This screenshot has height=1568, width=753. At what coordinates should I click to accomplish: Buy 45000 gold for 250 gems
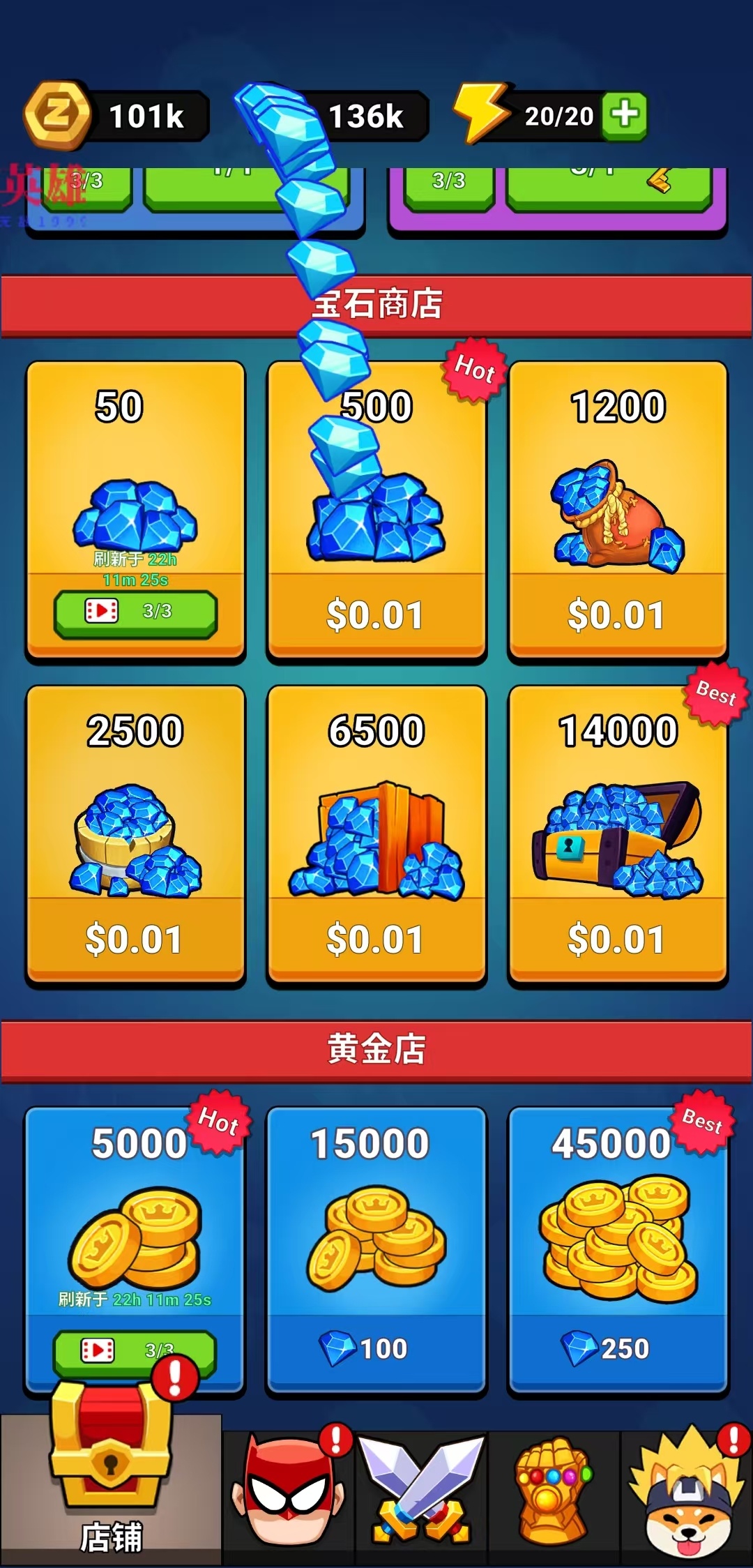[x=618, y=1348]
